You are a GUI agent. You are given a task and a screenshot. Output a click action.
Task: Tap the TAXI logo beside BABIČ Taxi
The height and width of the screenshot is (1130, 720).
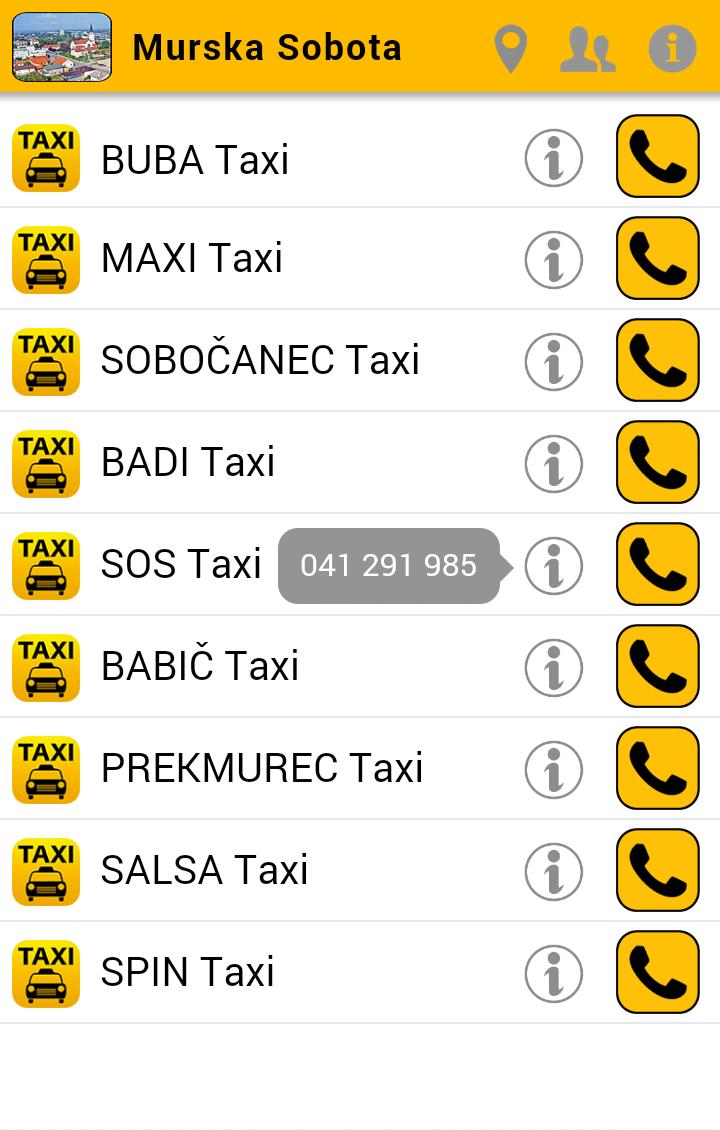pos(45,666)
